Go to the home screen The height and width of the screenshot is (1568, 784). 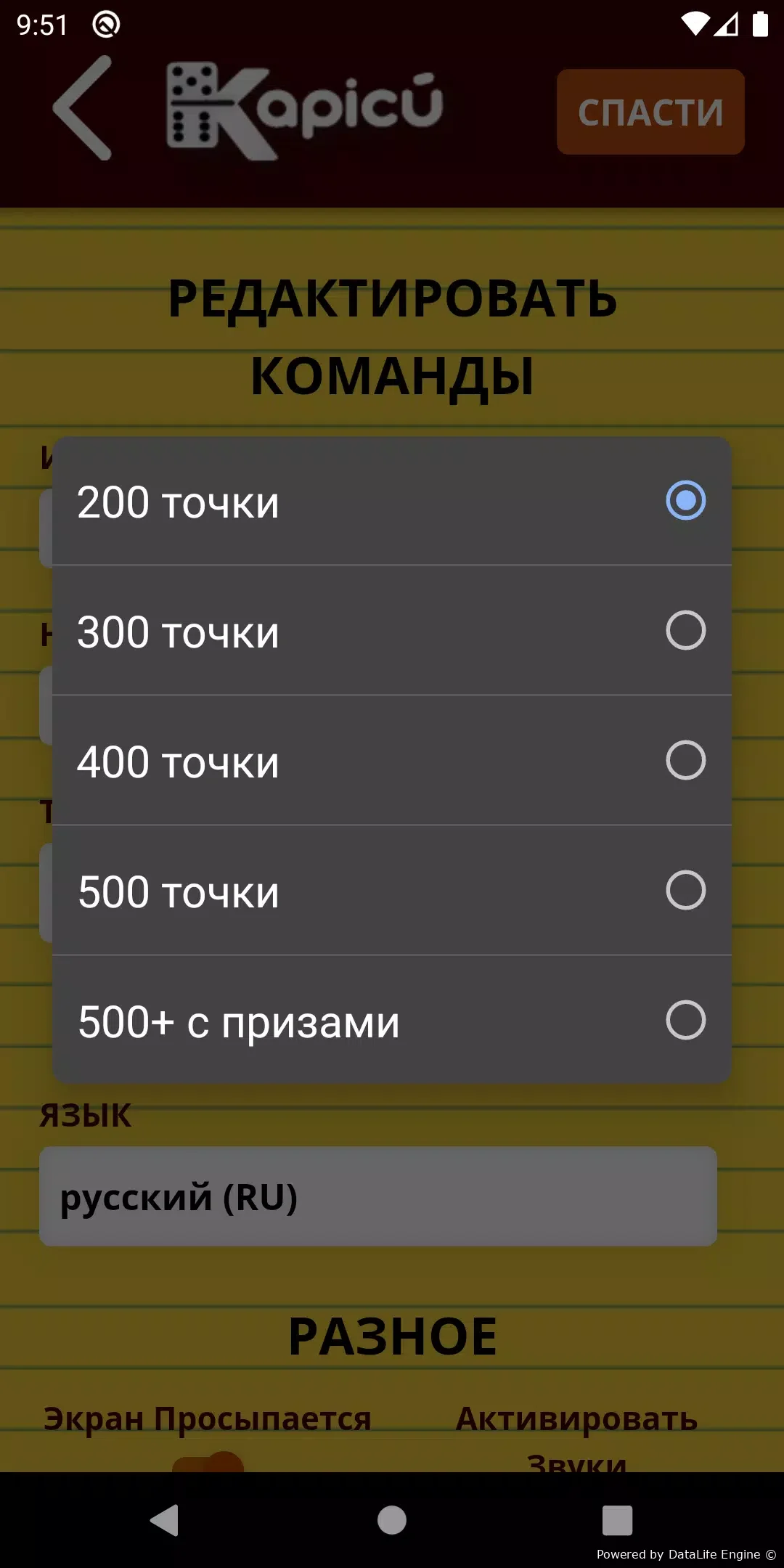point(392,1520)
